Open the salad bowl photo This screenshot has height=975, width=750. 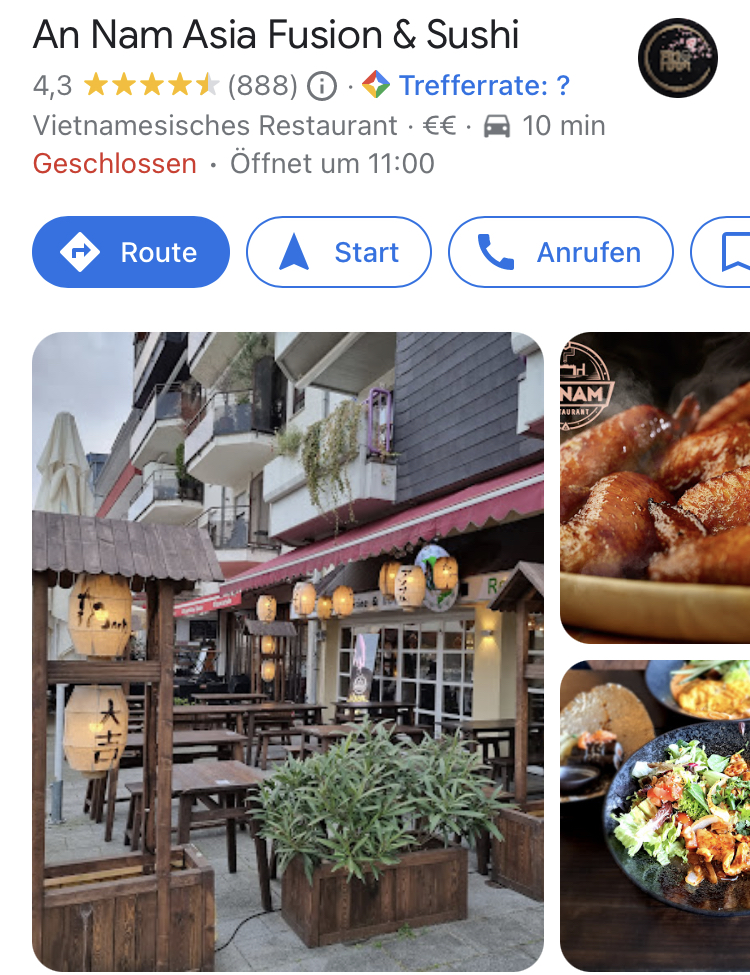(x=655, y=815)
